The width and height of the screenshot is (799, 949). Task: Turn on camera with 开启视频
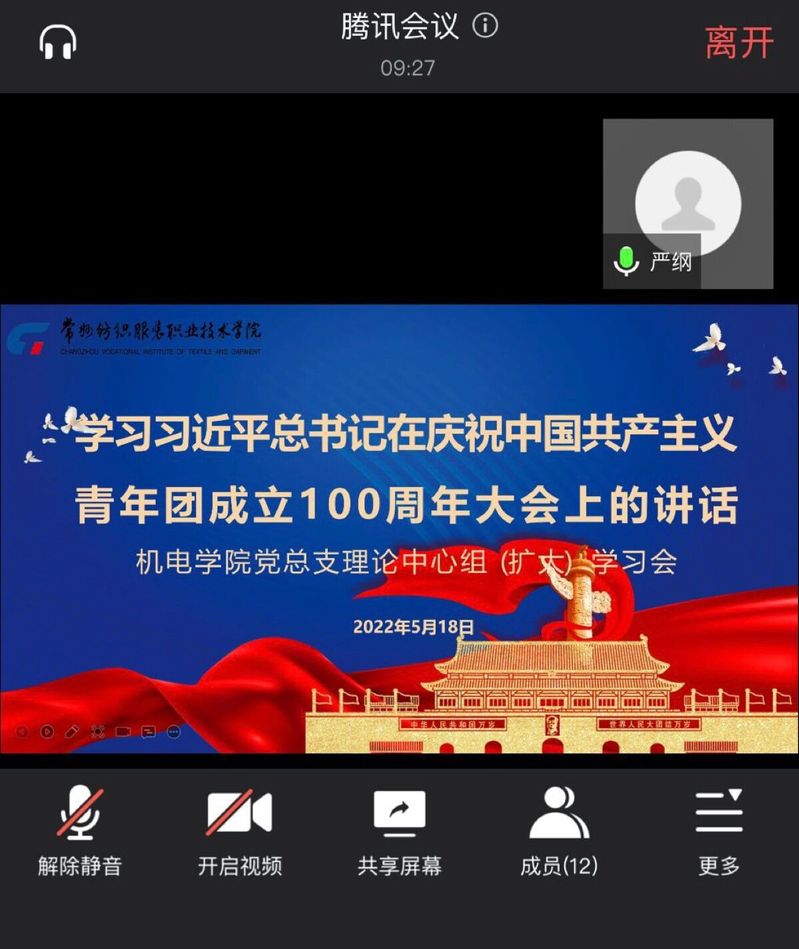click(239, 830)
